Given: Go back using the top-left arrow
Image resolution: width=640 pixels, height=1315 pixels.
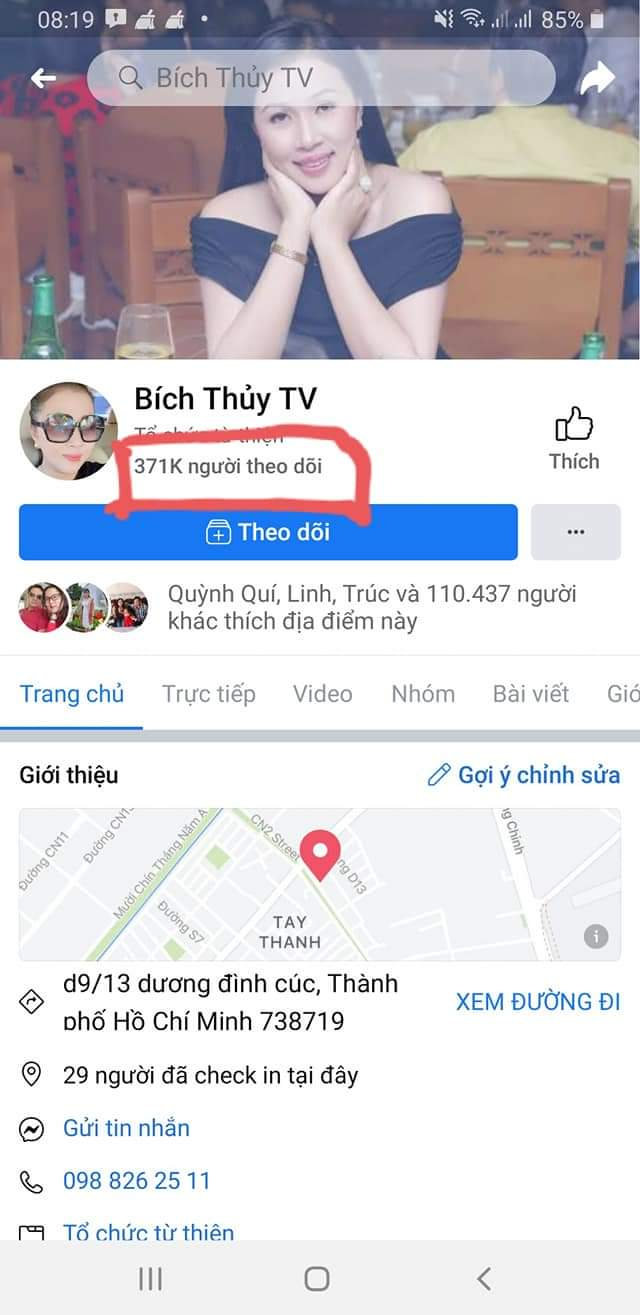Looking at the screenshot, I should click(x=43, y=78).
